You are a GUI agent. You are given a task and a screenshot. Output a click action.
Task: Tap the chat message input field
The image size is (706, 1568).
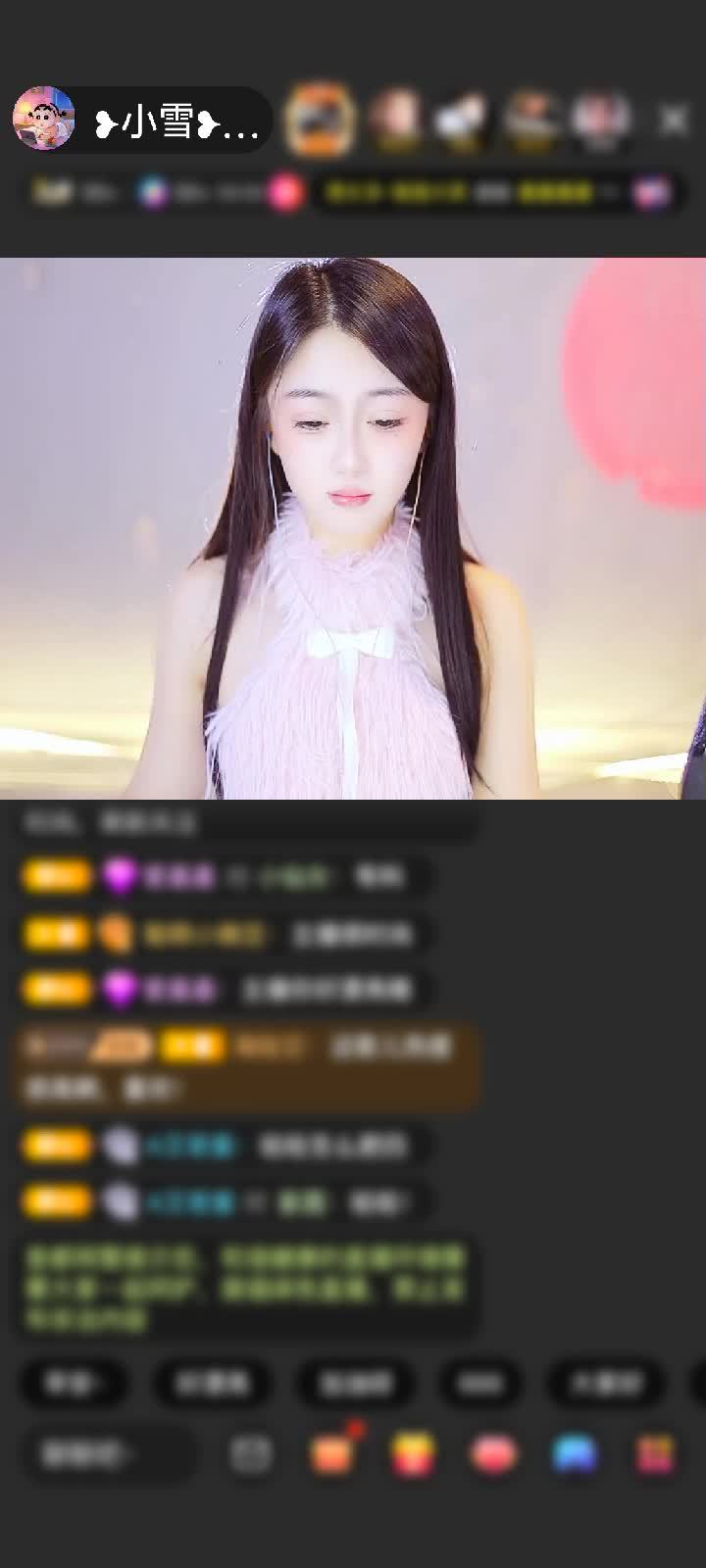106,1454
